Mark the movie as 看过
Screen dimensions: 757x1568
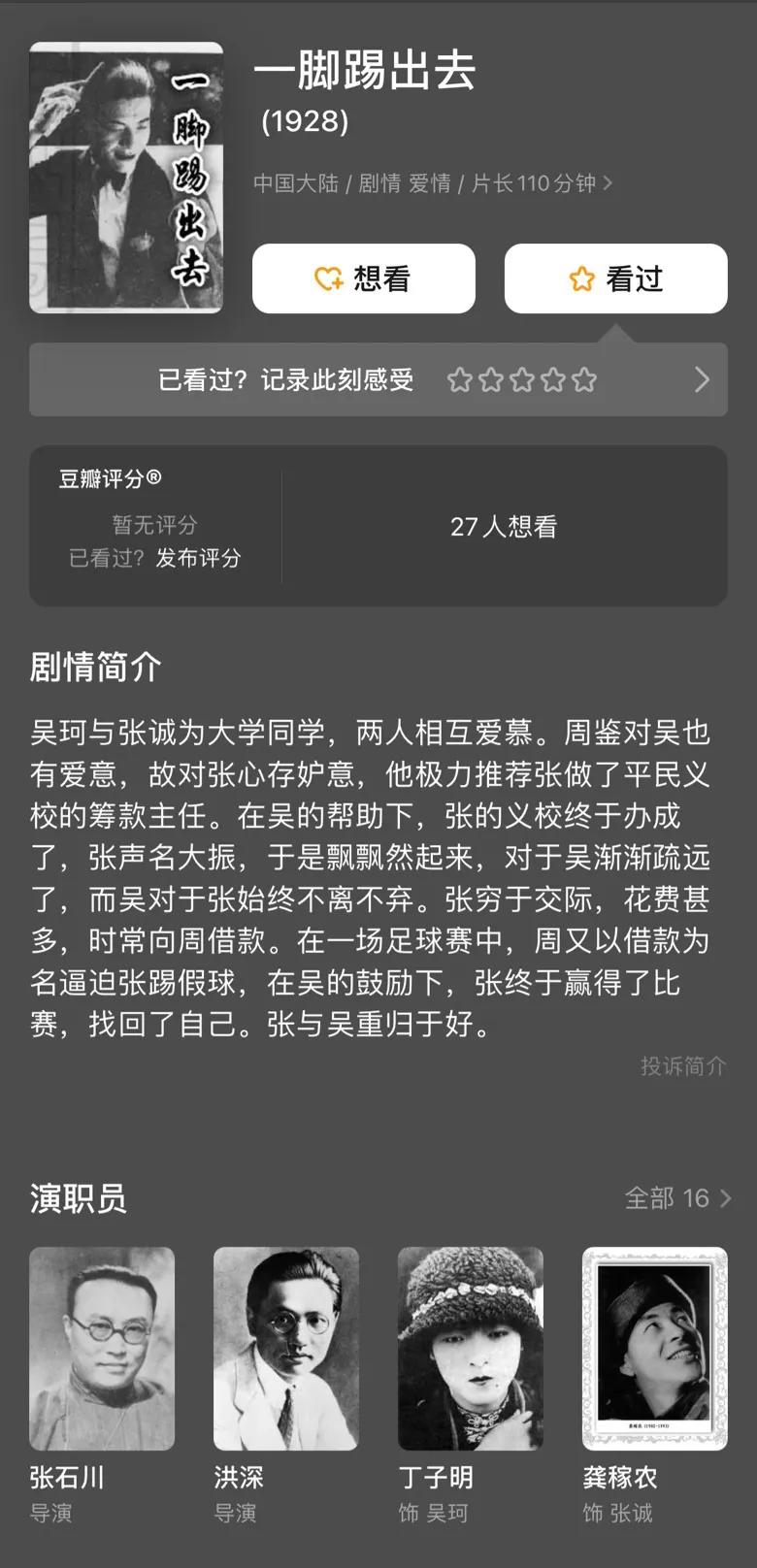tap(614, 278)
